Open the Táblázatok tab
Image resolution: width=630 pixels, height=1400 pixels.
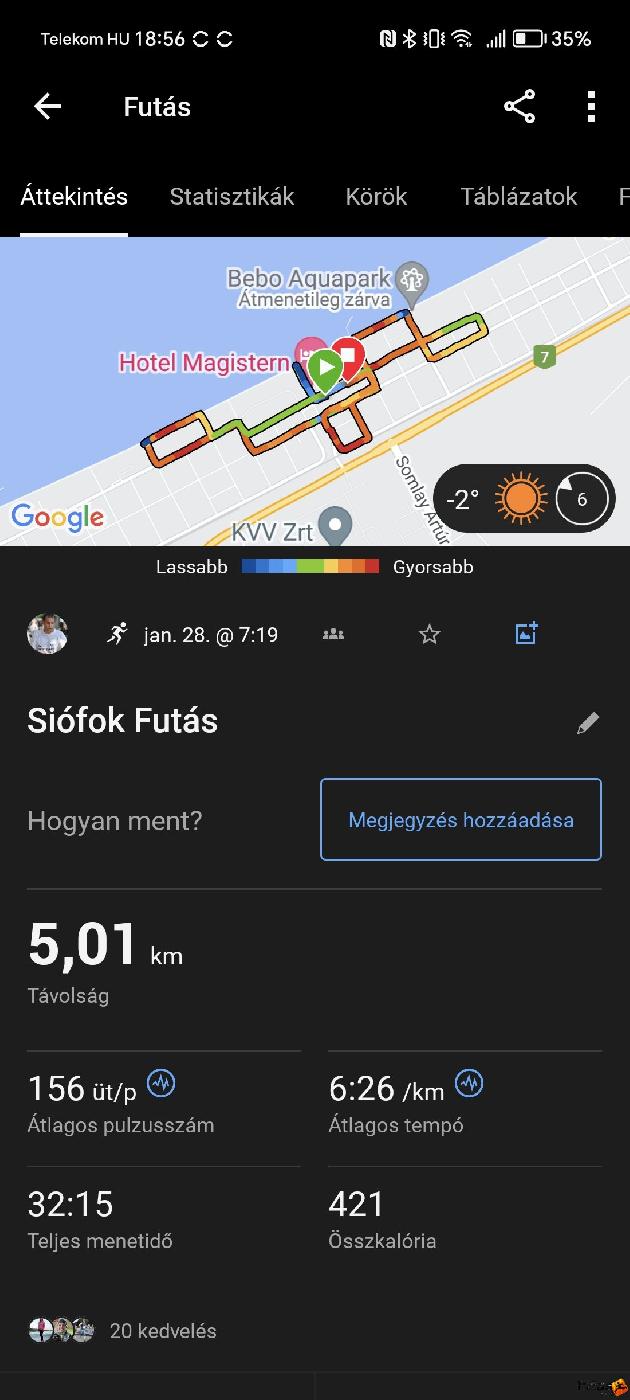tap(519, 196)
